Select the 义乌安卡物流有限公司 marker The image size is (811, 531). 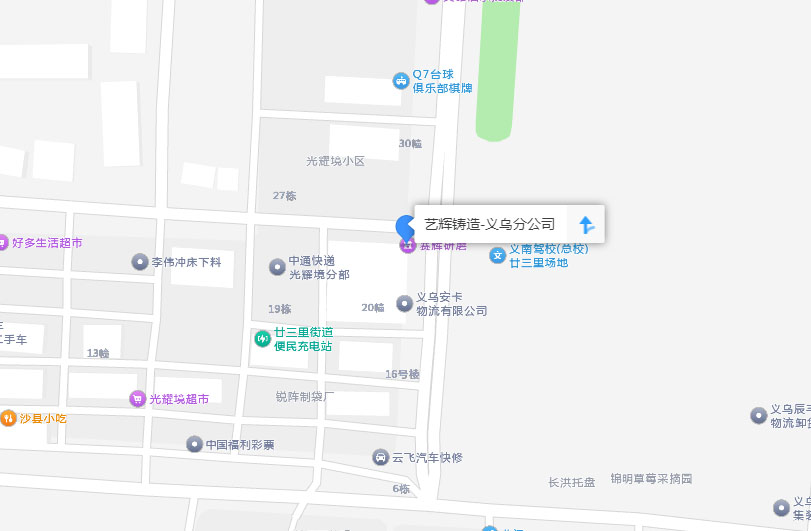[x=404, y=303]
